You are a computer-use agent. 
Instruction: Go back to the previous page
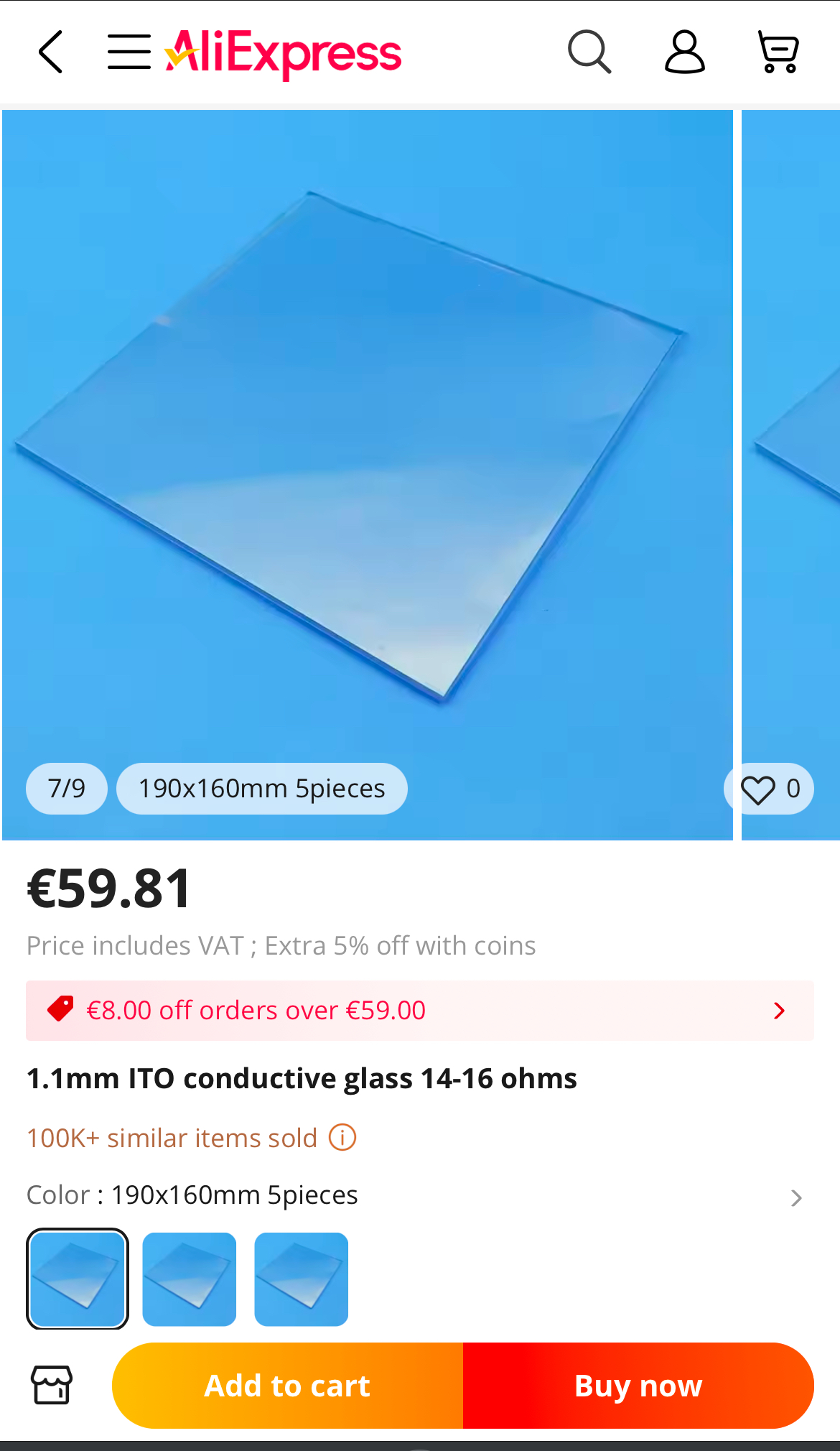[x=51, y=52]
